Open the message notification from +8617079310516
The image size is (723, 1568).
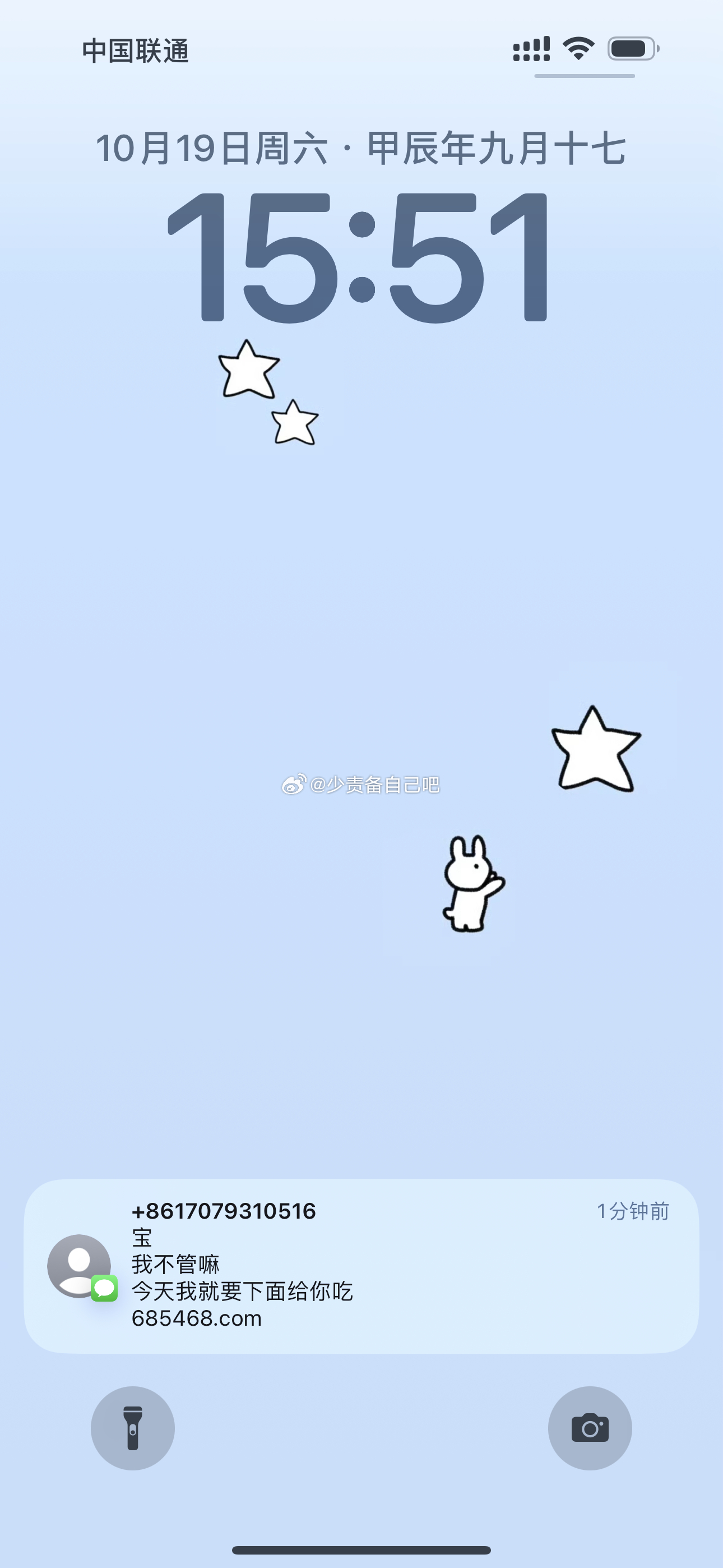click(361, 1266)
